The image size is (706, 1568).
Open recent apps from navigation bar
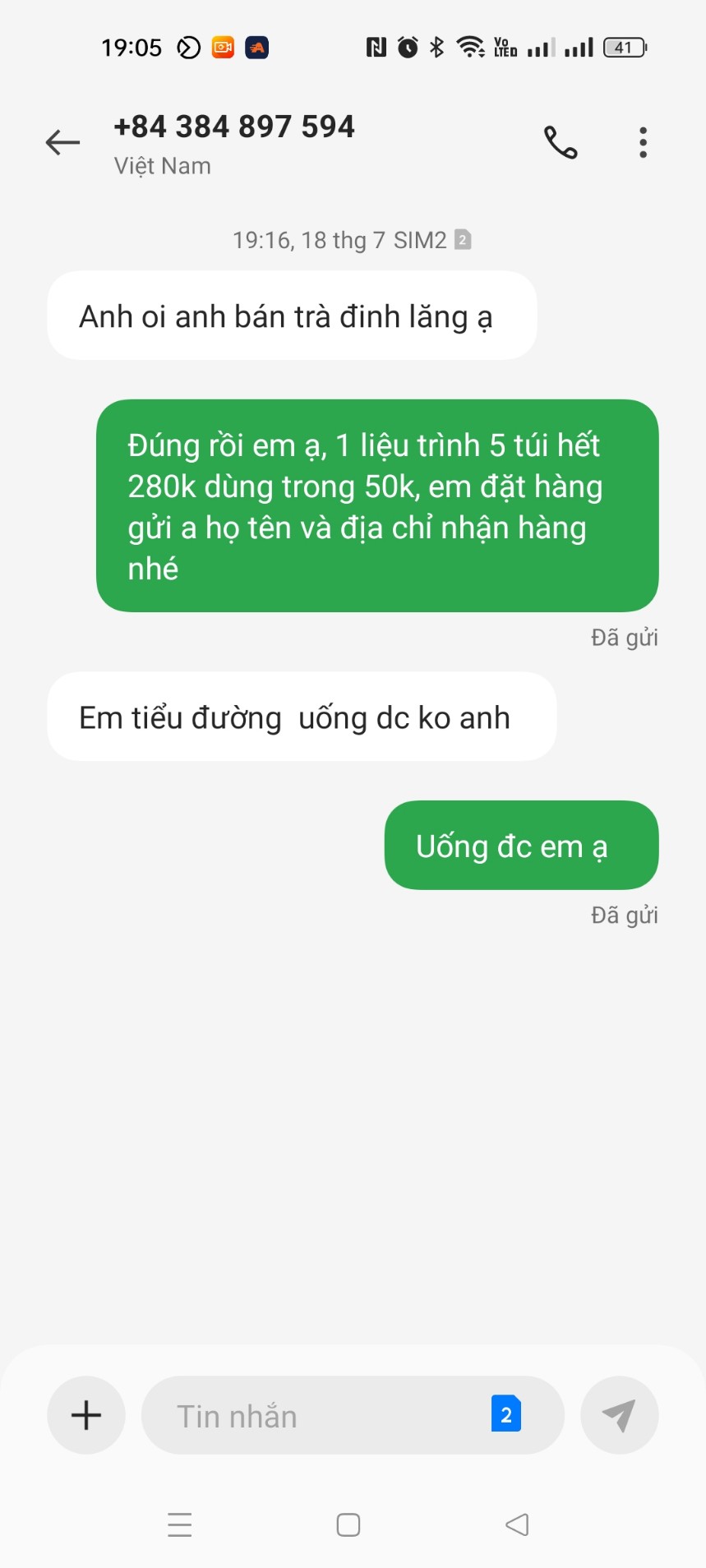point(179,1524)
